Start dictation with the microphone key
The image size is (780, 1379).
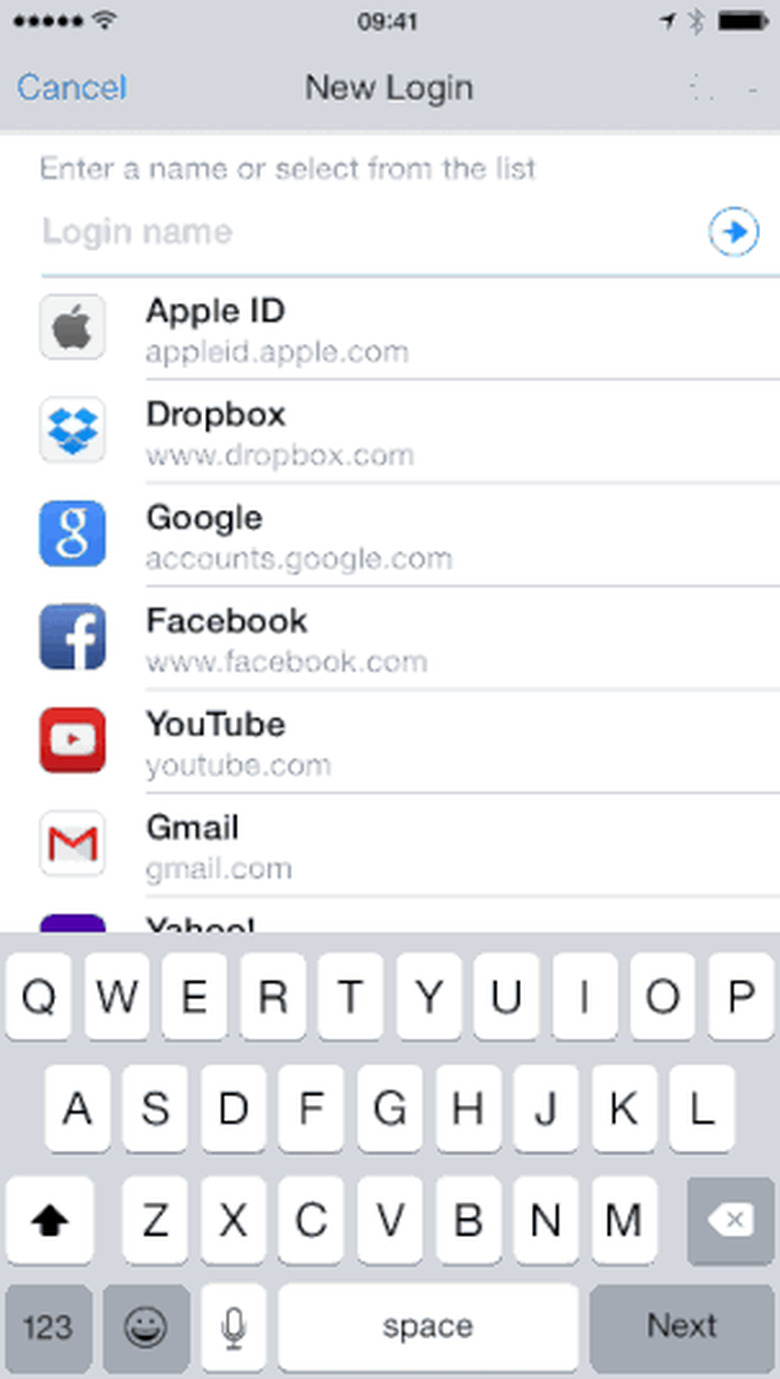[234, 1327]
